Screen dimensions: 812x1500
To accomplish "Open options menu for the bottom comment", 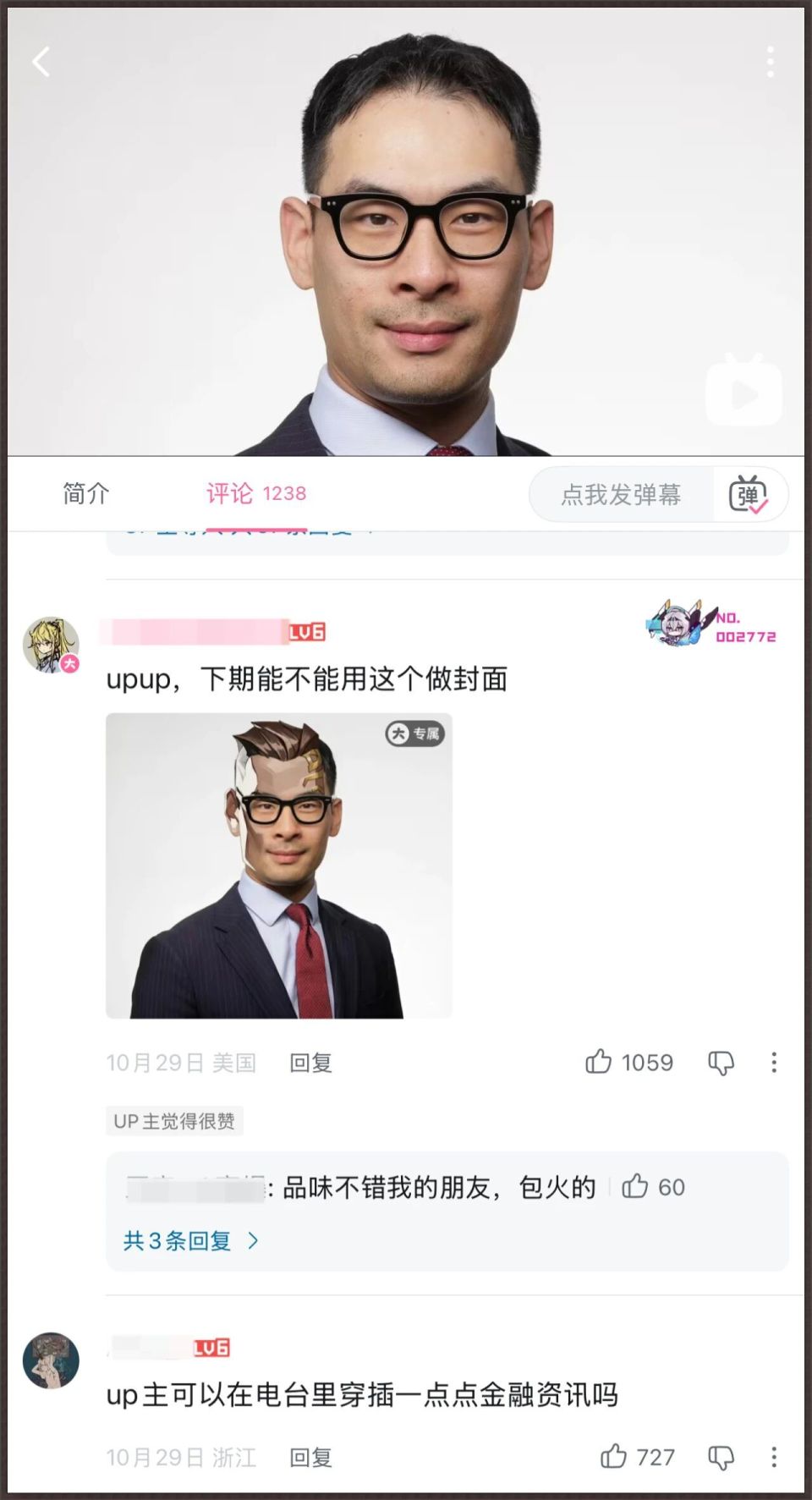I will pos(772,1457).
